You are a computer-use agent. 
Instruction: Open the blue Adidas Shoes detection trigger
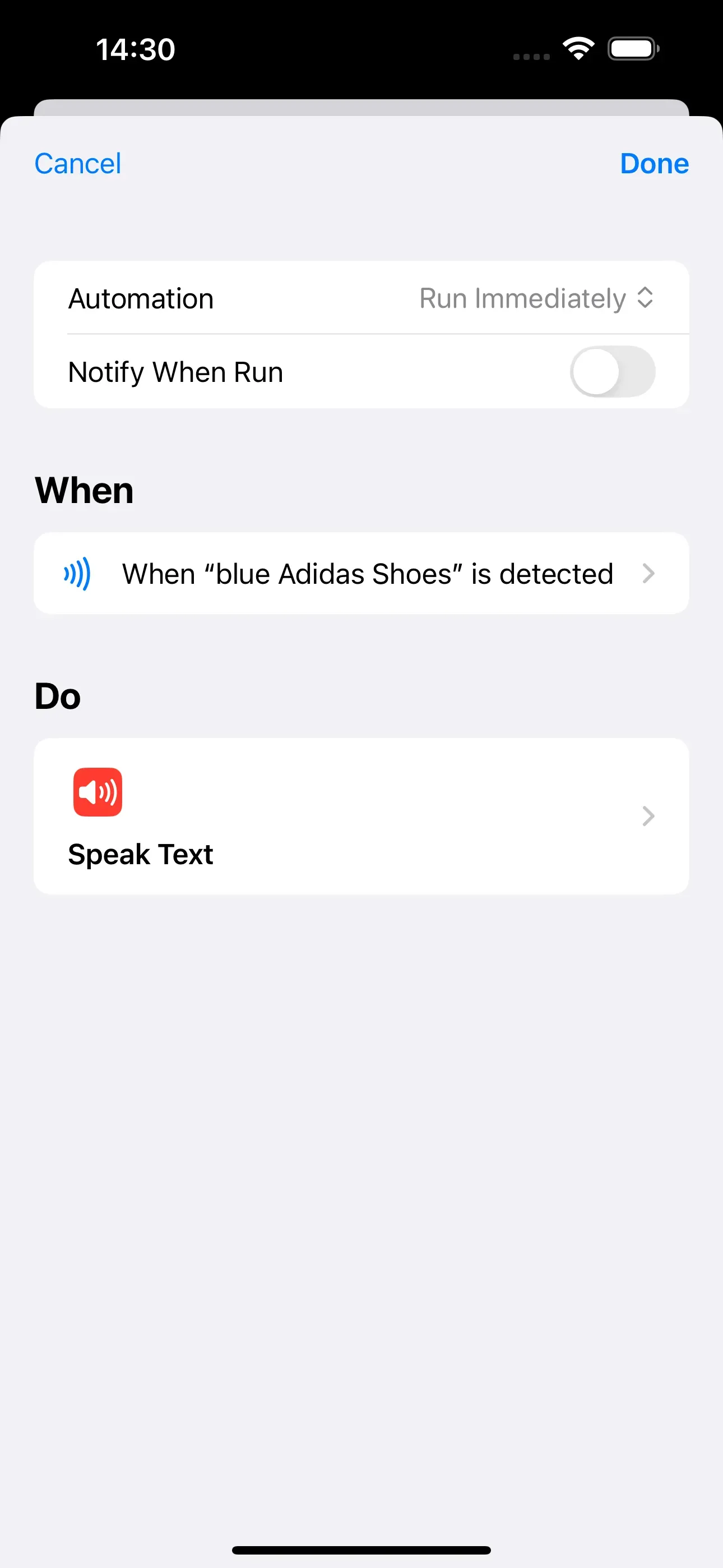coord(361,573)
